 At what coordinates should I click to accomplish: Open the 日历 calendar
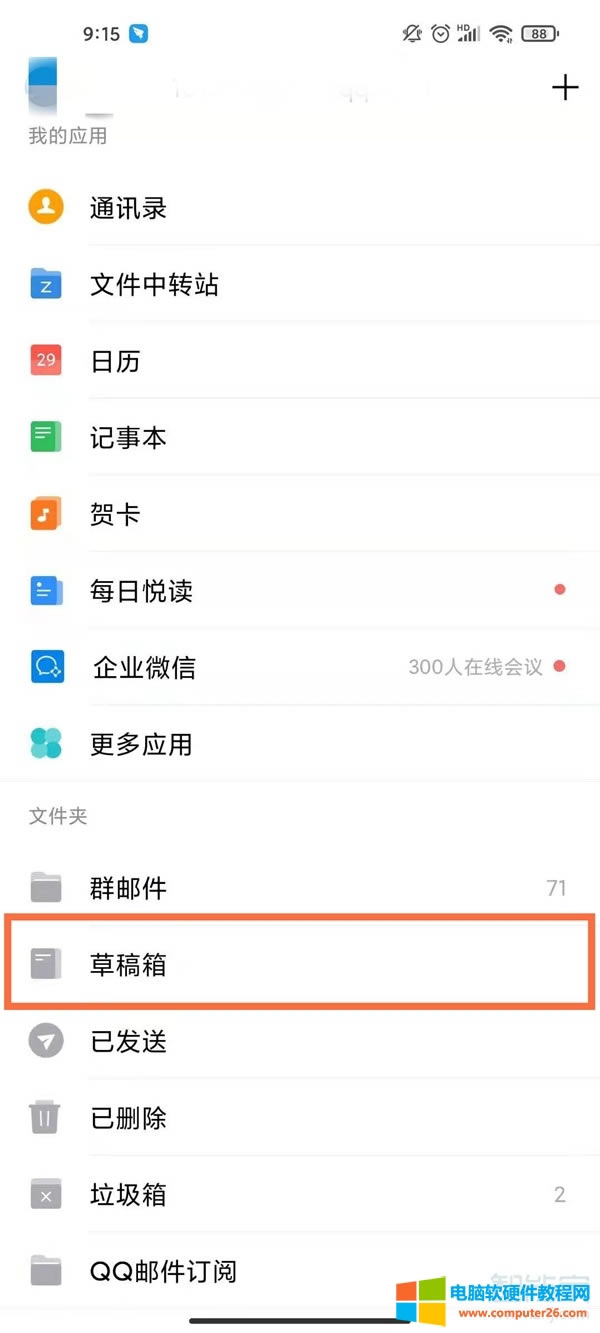tap(115, 362)
